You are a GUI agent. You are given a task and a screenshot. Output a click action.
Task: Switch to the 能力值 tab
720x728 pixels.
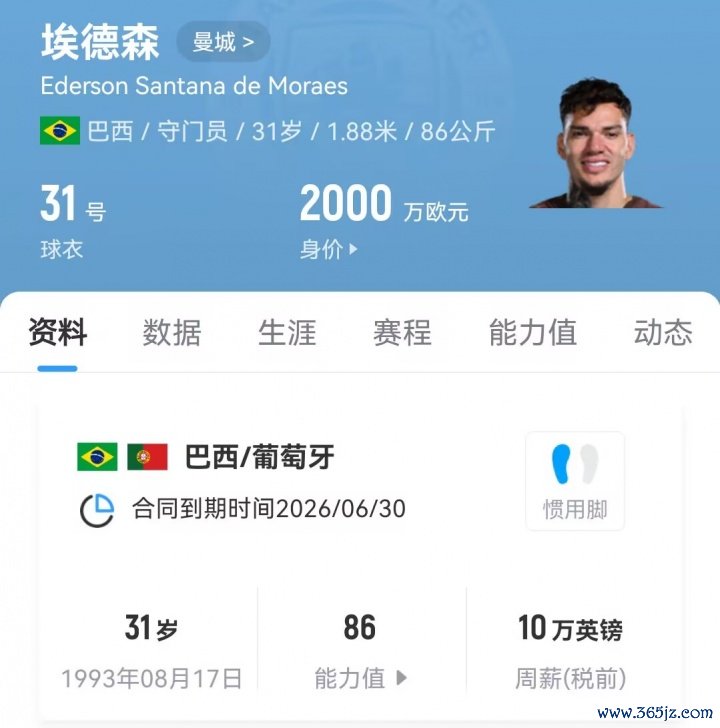532,332
